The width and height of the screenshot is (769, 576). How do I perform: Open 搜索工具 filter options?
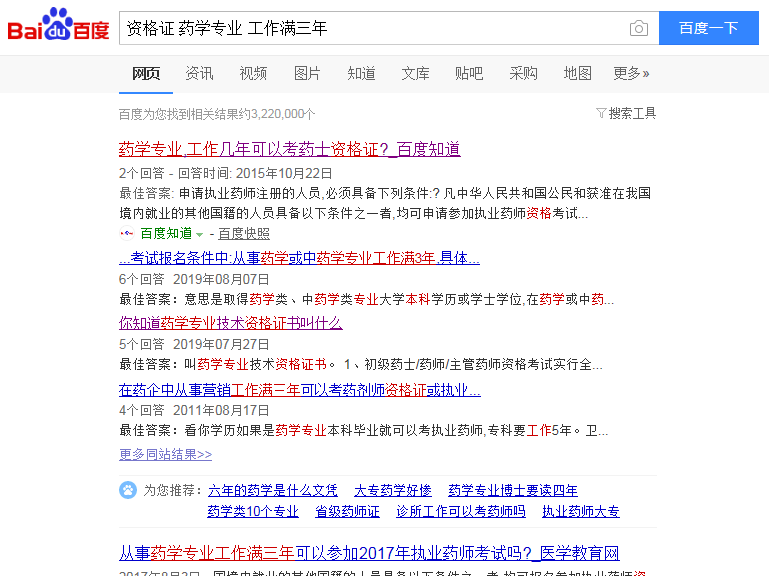626,113
